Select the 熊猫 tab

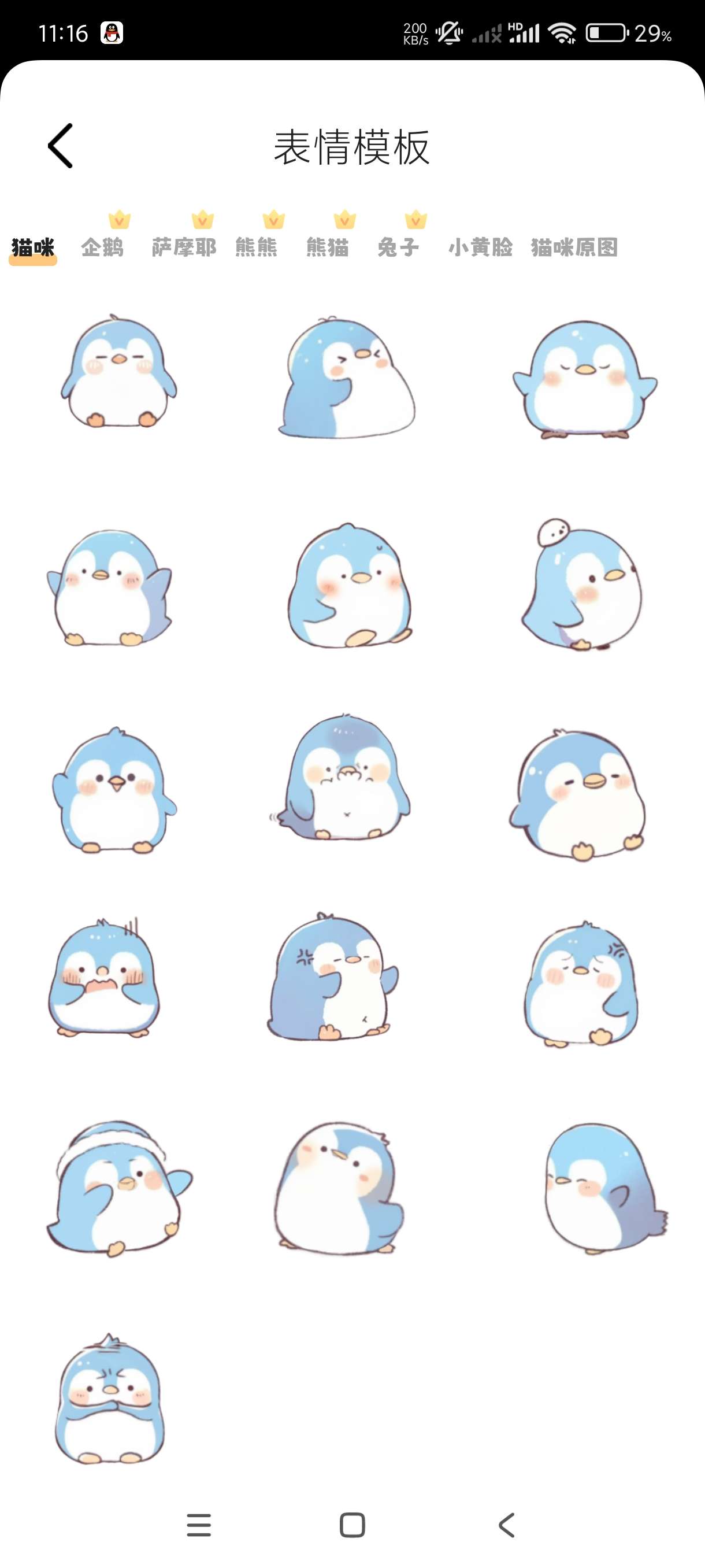[x=327, y=247]
